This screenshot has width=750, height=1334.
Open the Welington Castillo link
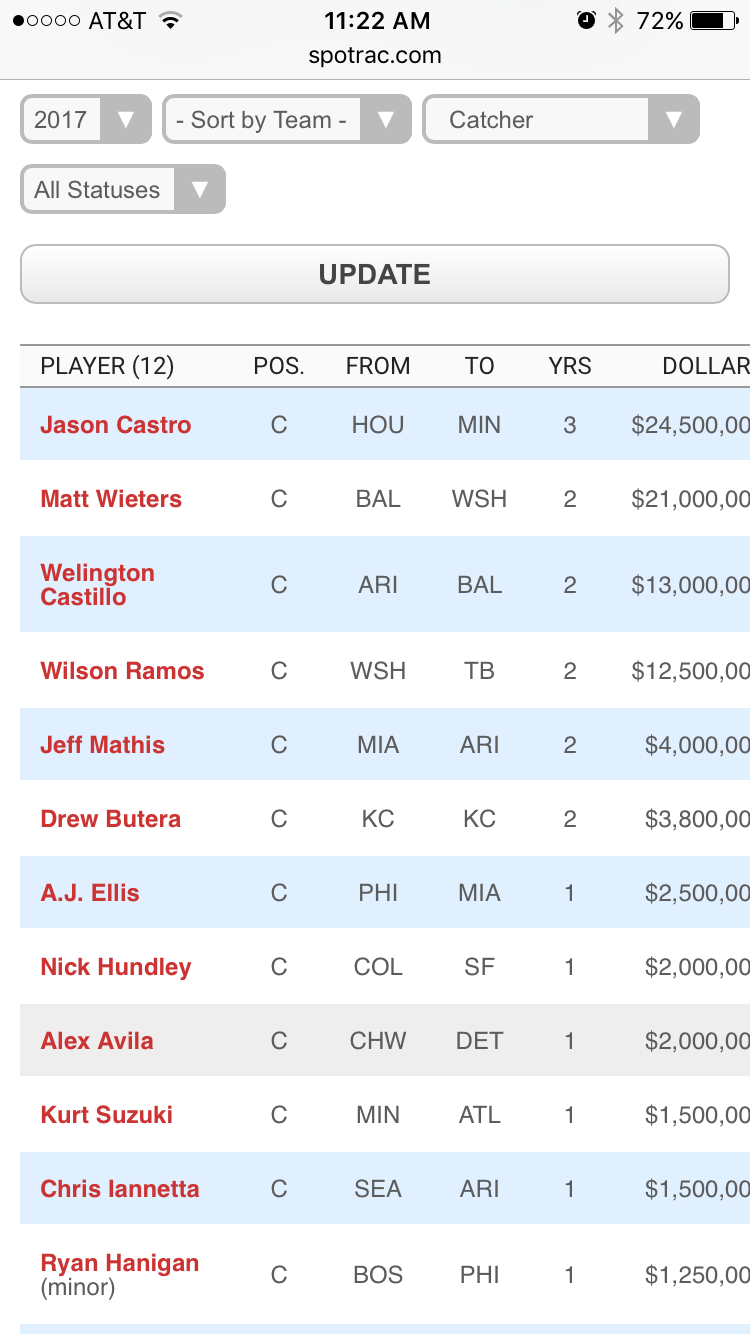98,585
